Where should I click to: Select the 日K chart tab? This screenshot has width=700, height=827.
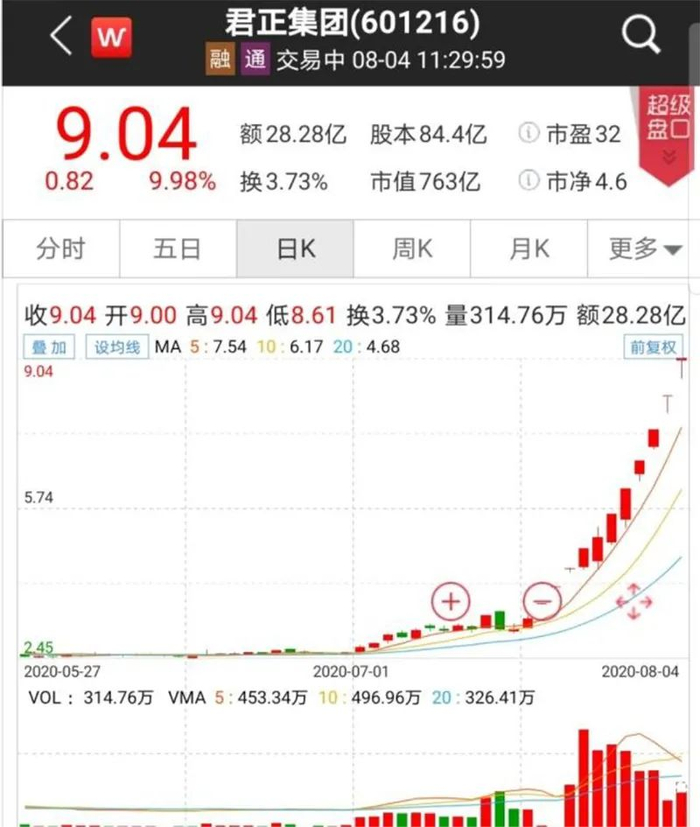click(295, 249)
